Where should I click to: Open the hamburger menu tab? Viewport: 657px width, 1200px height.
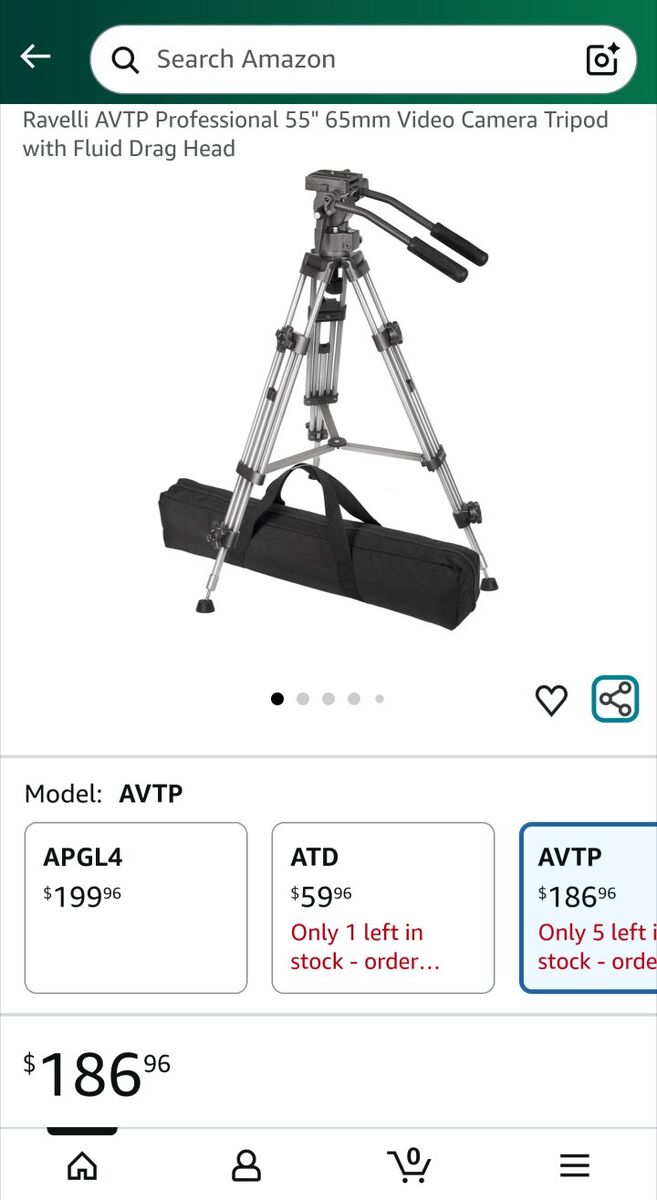tap(574, 1165)
